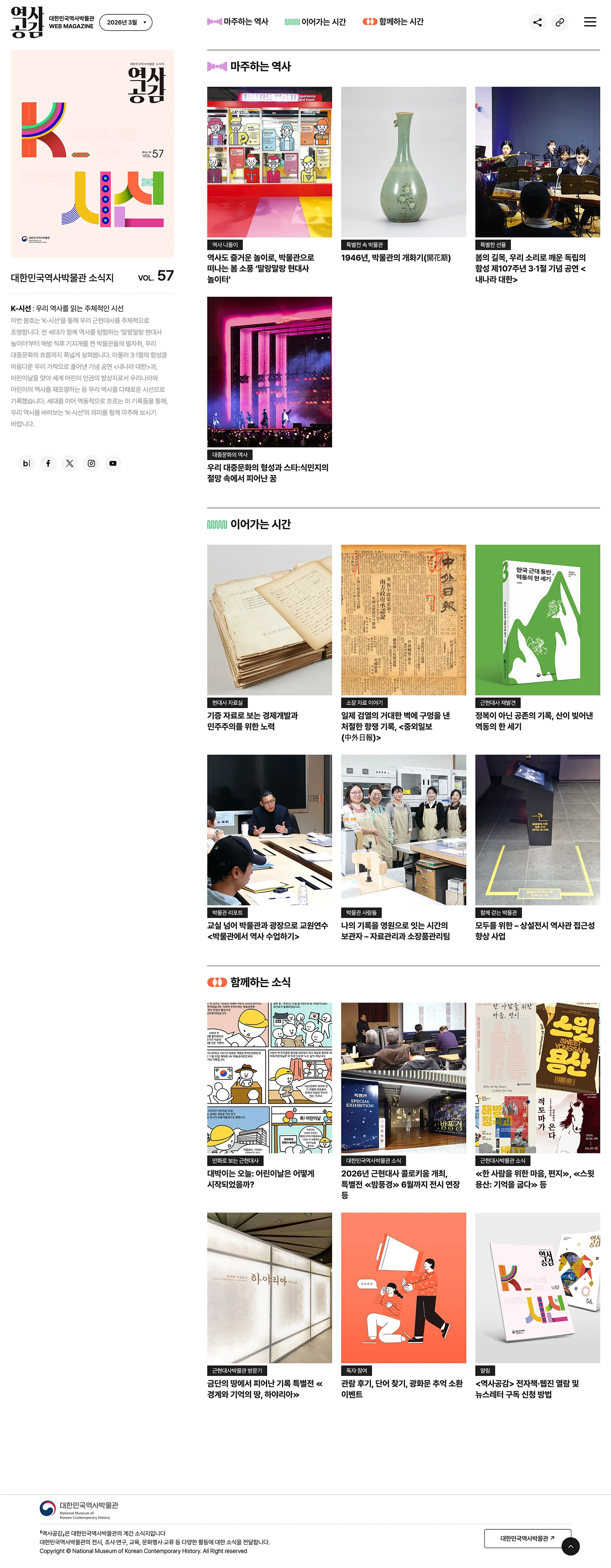611x1568 pixels.
Task: Visit the museum's Instagram
Action: pos(91,463)
